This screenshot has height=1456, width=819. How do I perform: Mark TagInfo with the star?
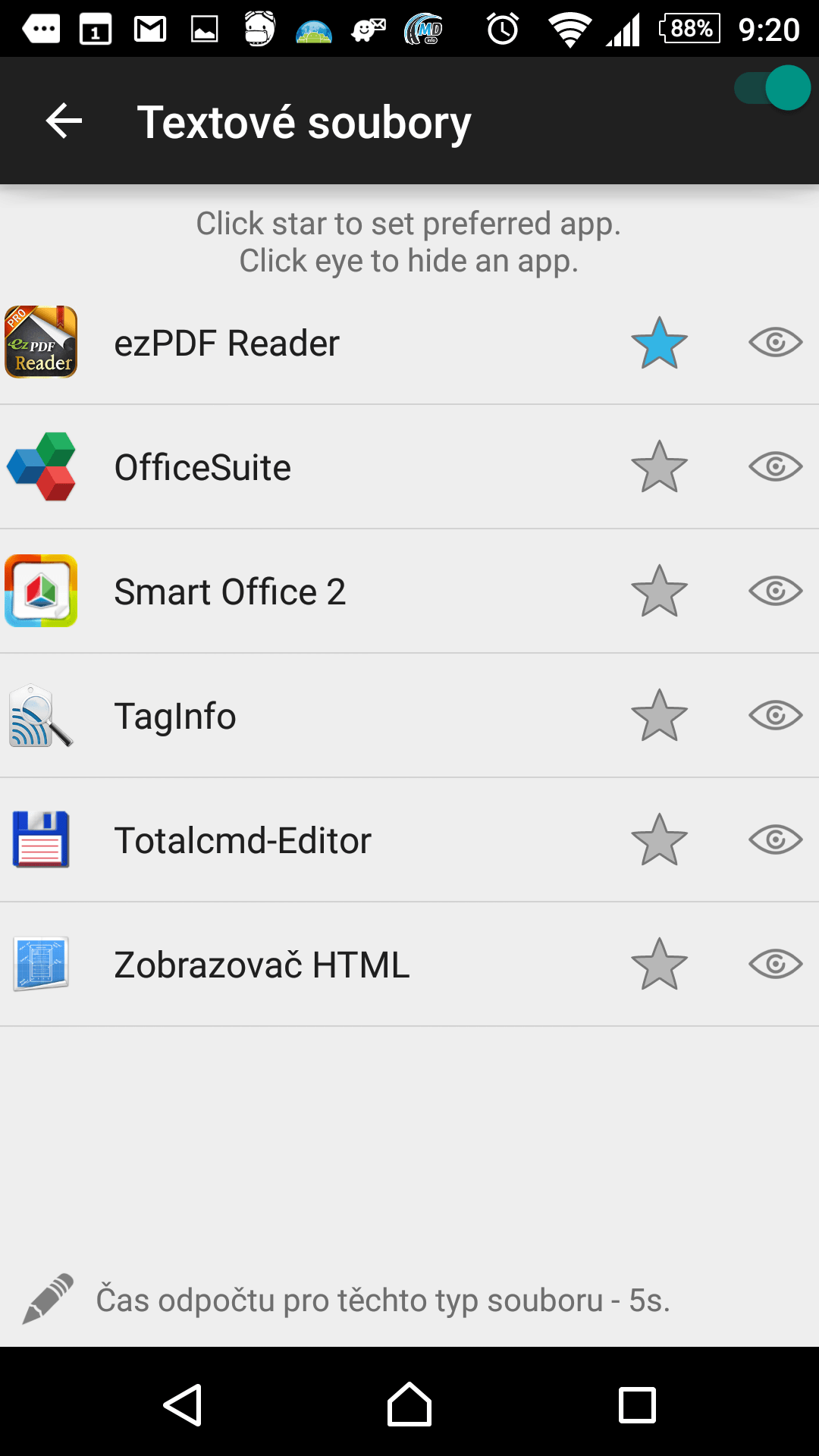(x=659, y=716)
